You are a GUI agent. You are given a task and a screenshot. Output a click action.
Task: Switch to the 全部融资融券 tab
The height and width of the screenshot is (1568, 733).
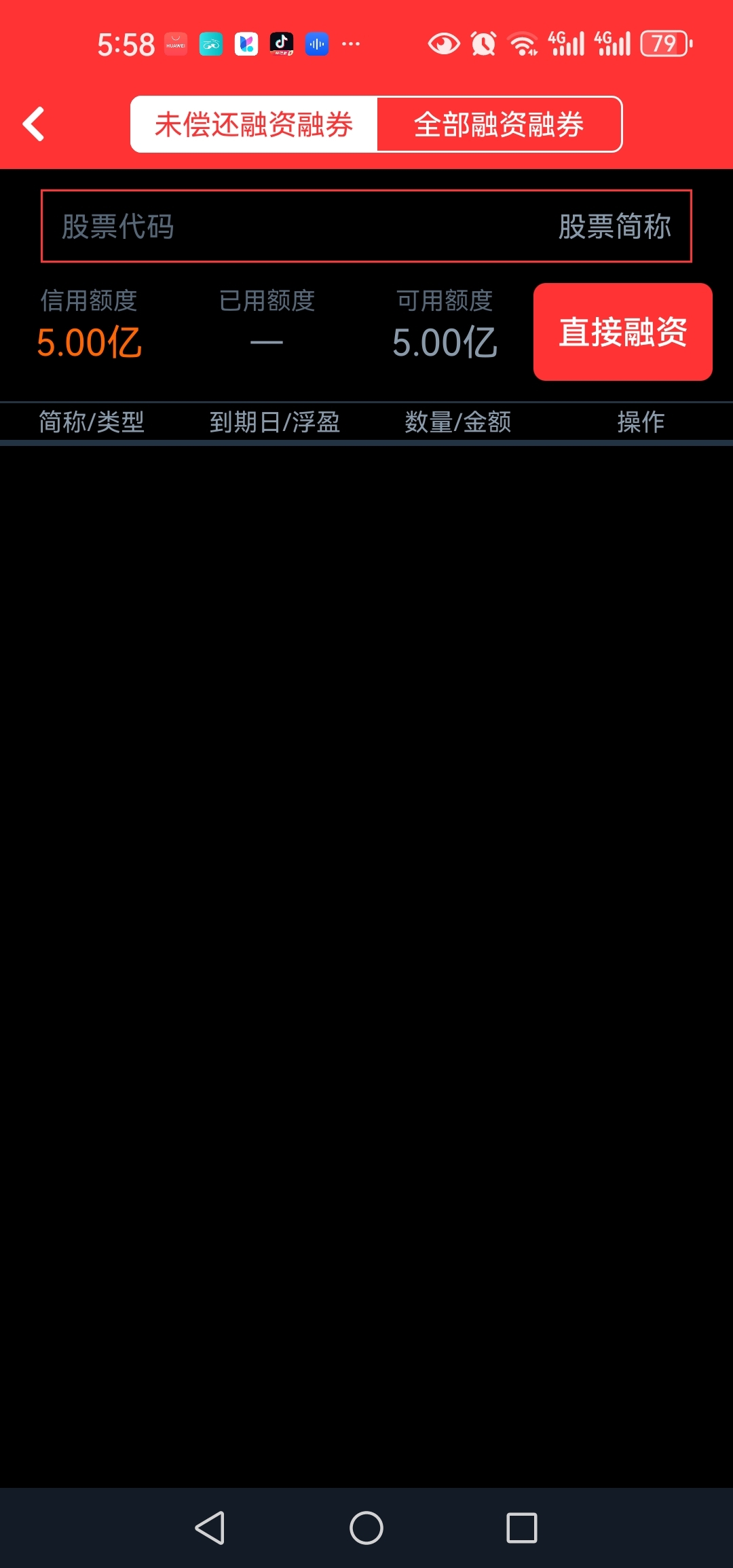click(499, 125)
